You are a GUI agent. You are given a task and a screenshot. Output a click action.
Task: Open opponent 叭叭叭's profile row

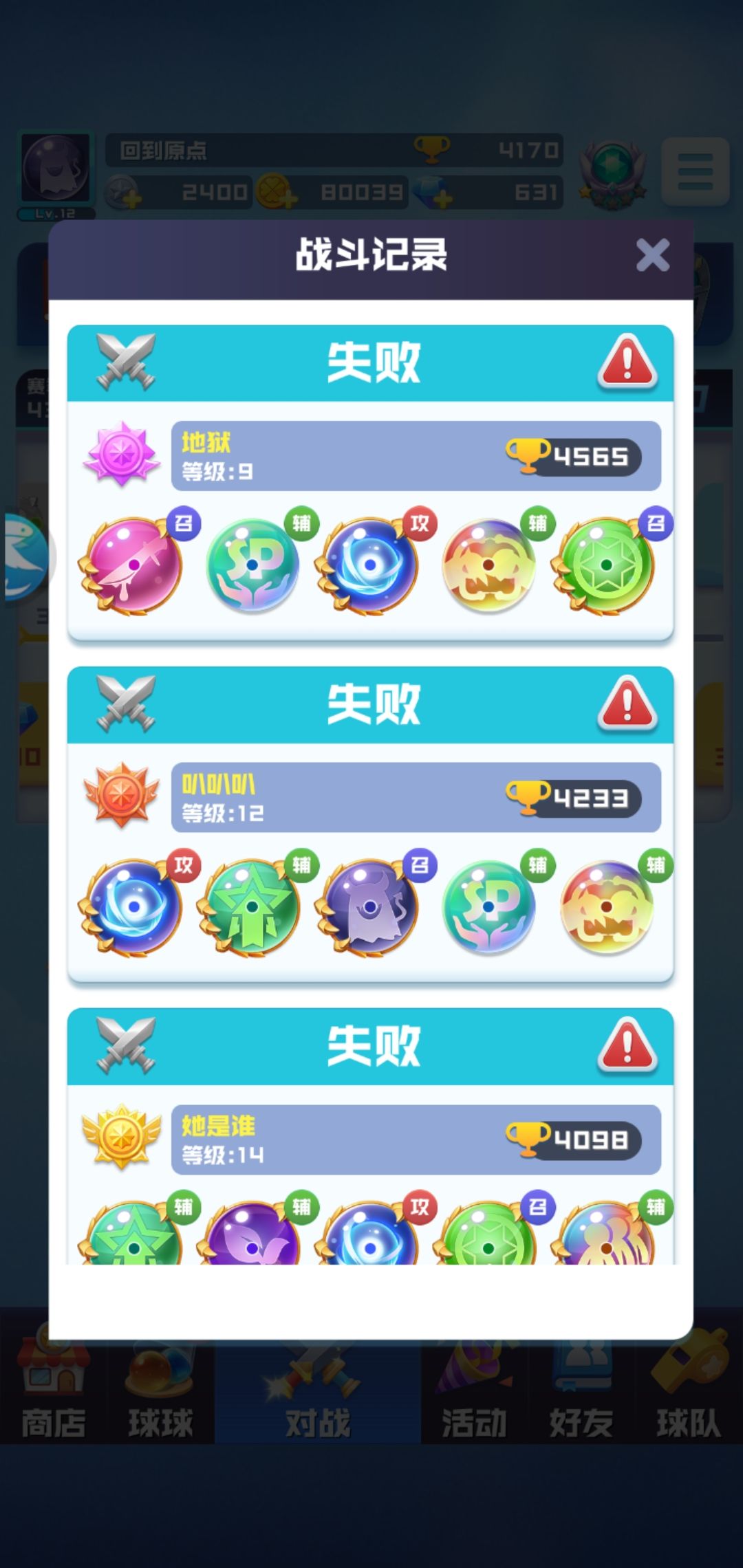(416, 798)
